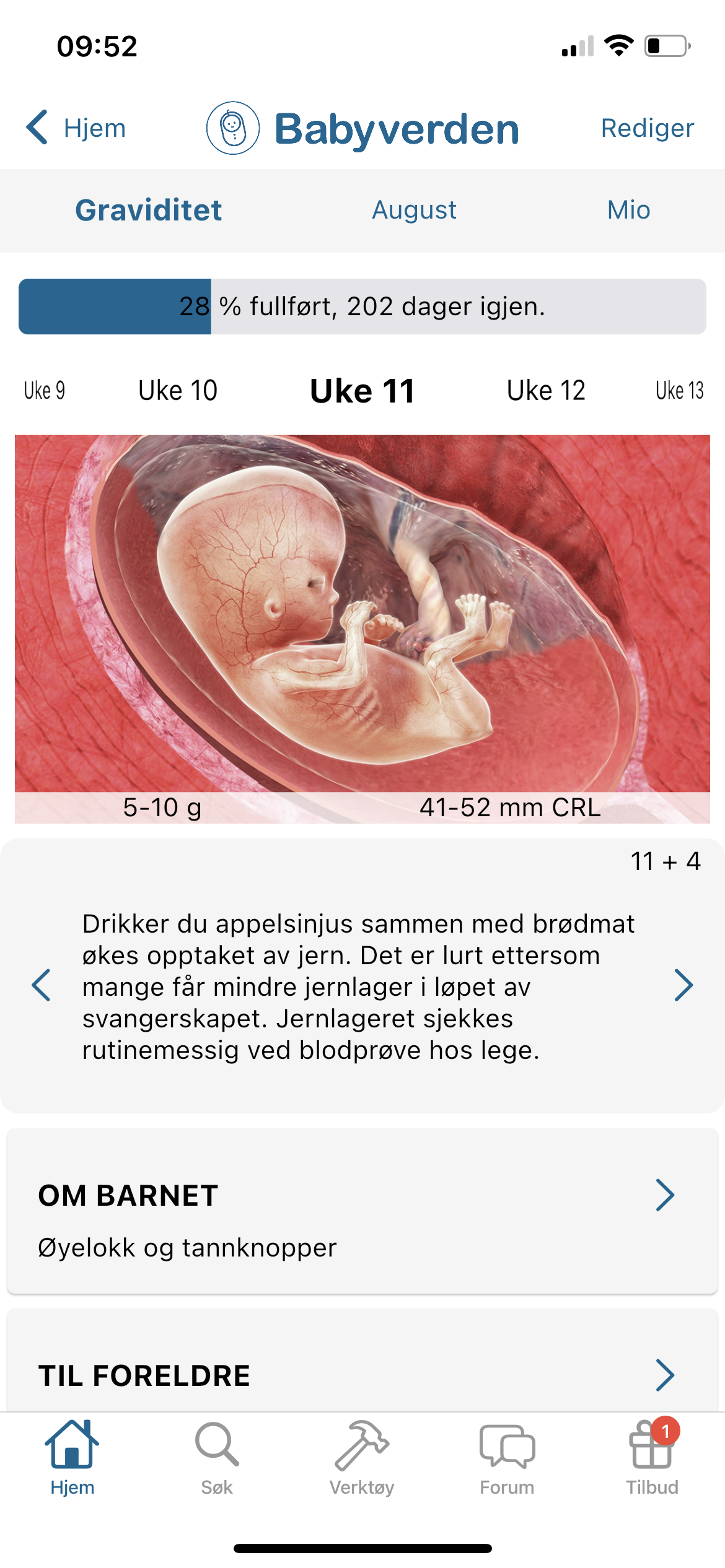Tap the Rediger button

(647, 128)
